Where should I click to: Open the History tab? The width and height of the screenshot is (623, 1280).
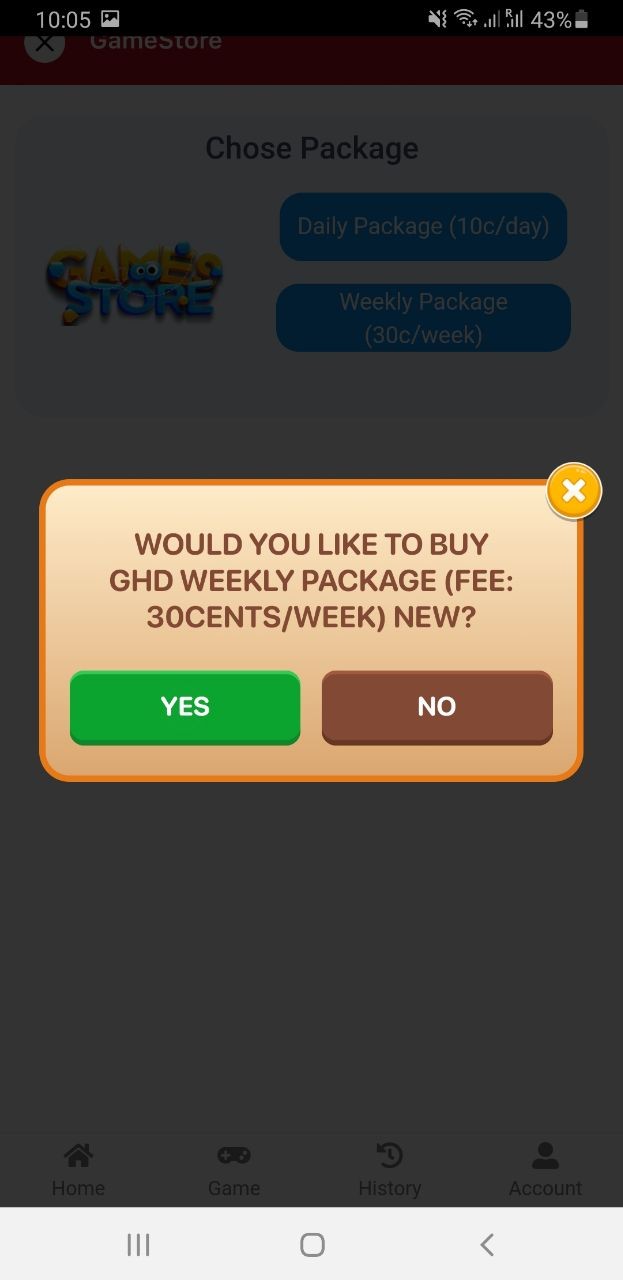click(x=389, y=1170)
